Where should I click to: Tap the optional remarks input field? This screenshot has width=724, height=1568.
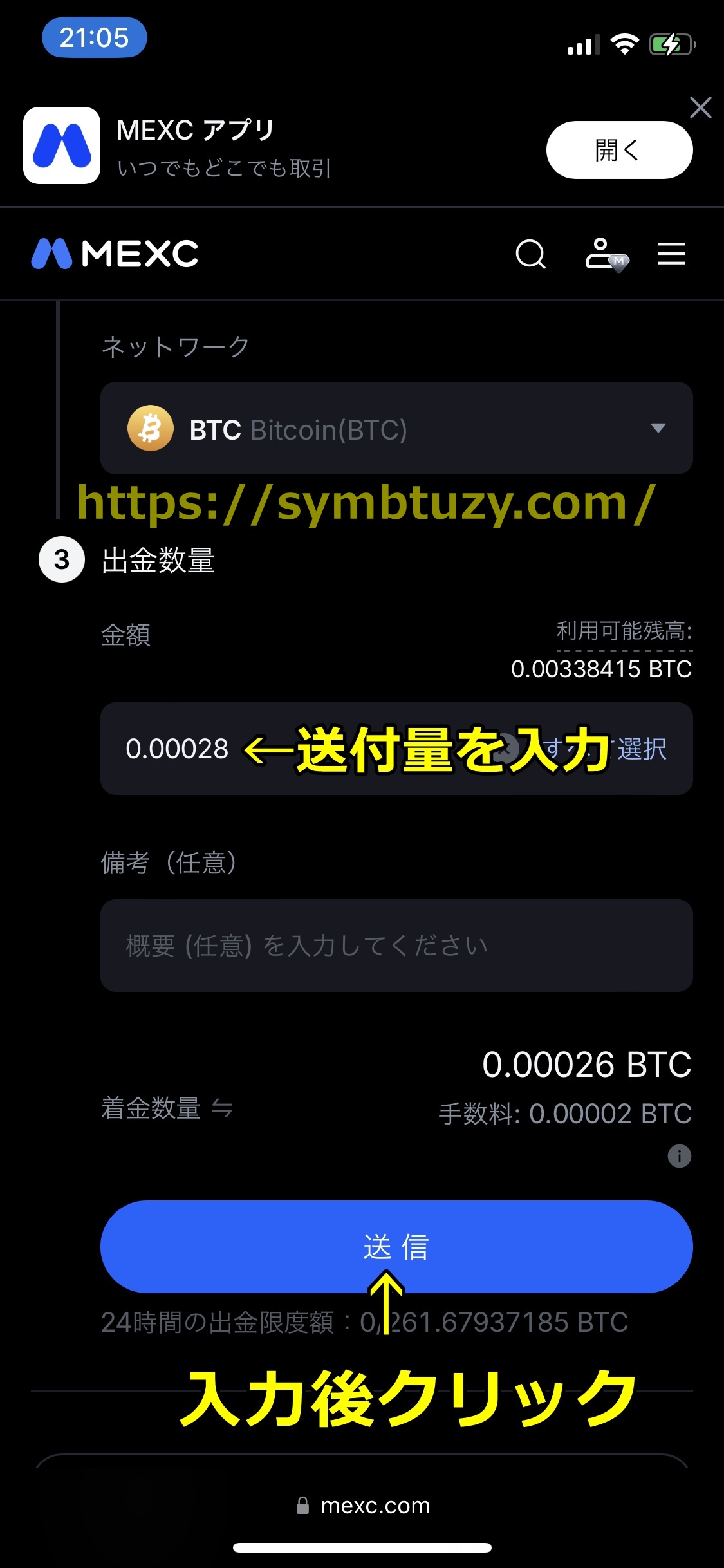click(x=396, y=946)
